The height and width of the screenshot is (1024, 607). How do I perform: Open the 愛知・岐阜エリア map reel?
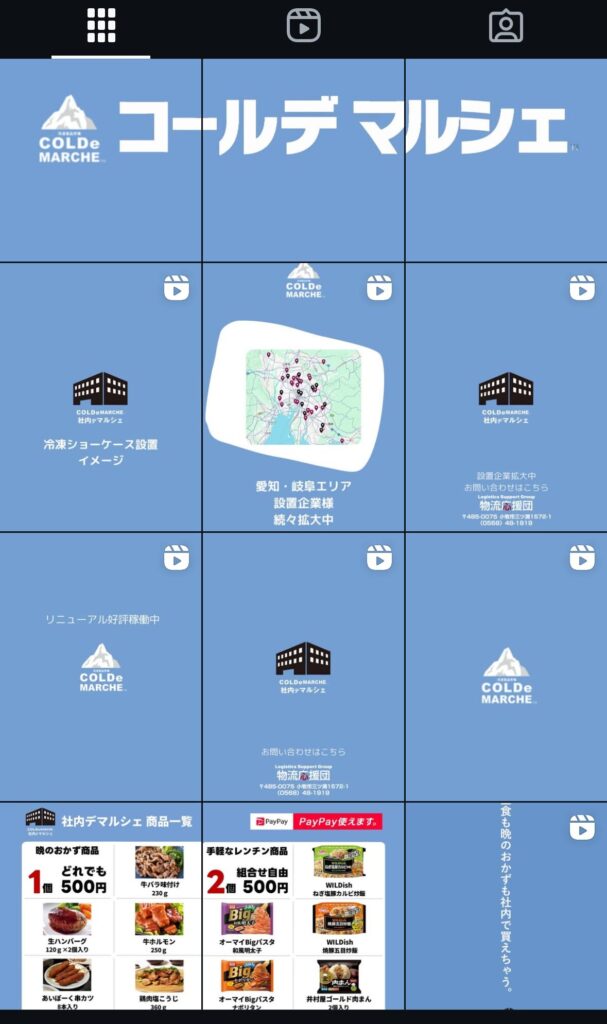pyautogui.click(x=303, y=397)
